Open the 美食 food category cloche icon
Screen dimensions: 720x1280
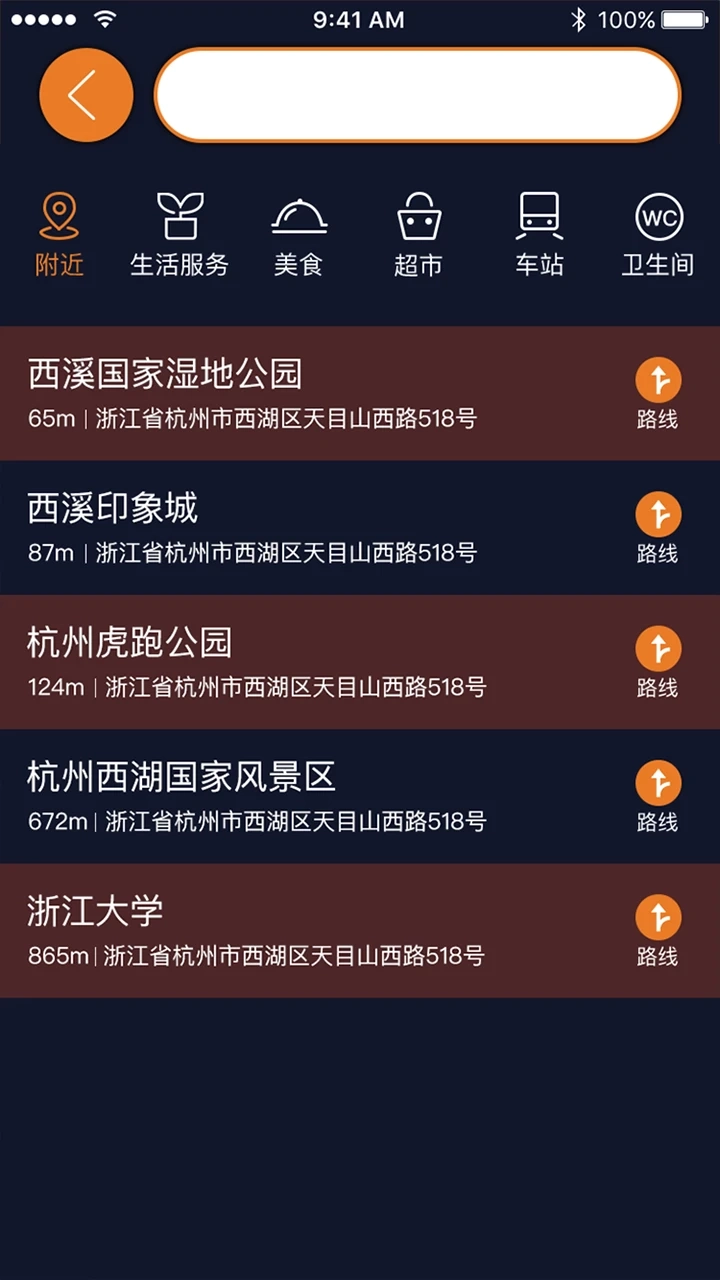[299, 215]
